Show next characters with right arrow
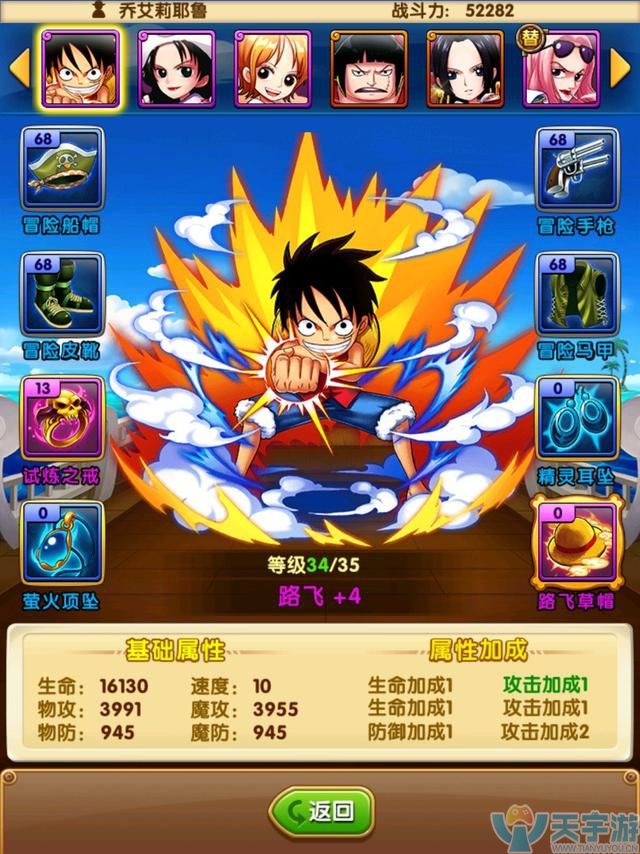Image resolution: width=640 pixels, height=854 pixels. point(622,68)
